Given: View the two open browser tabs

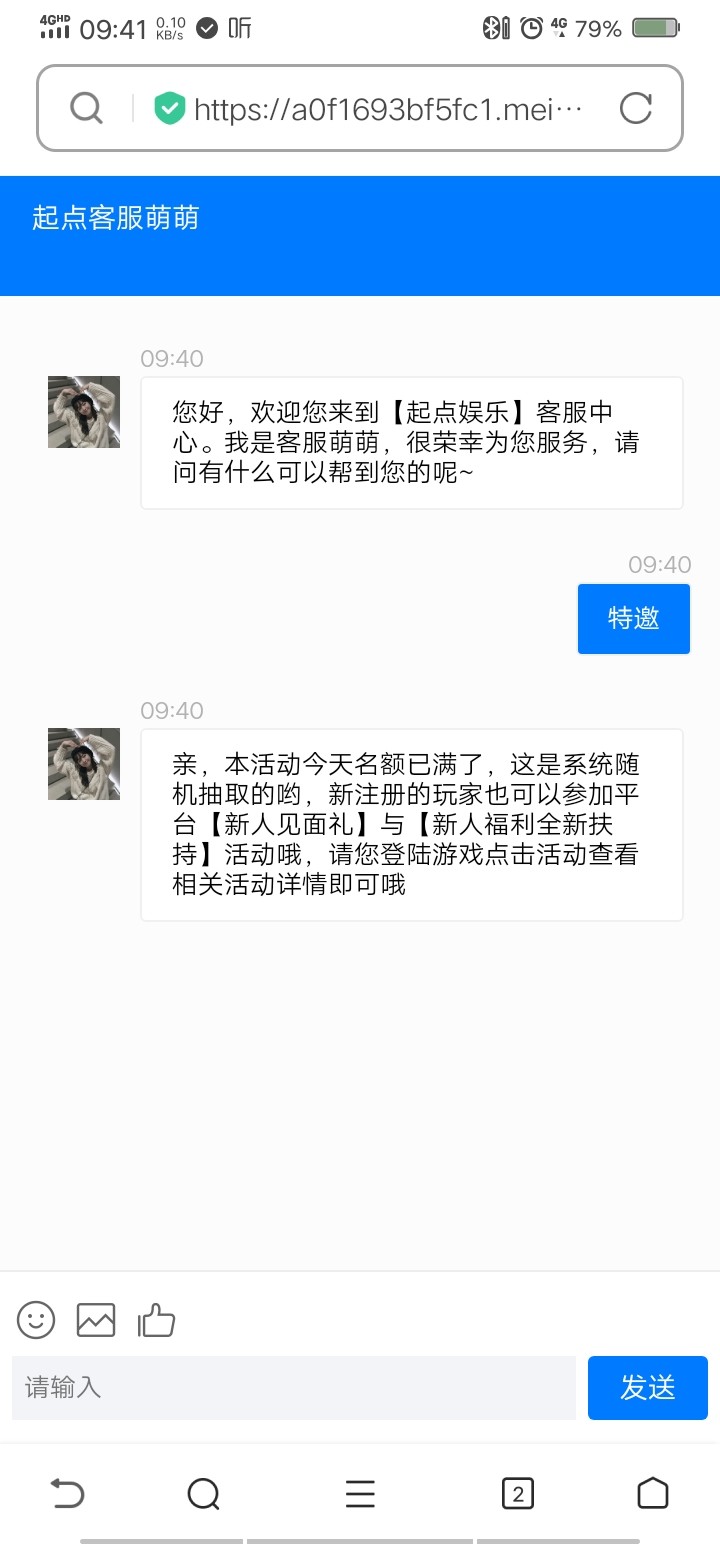Looking at the screenshot, I should (517, 1494).
